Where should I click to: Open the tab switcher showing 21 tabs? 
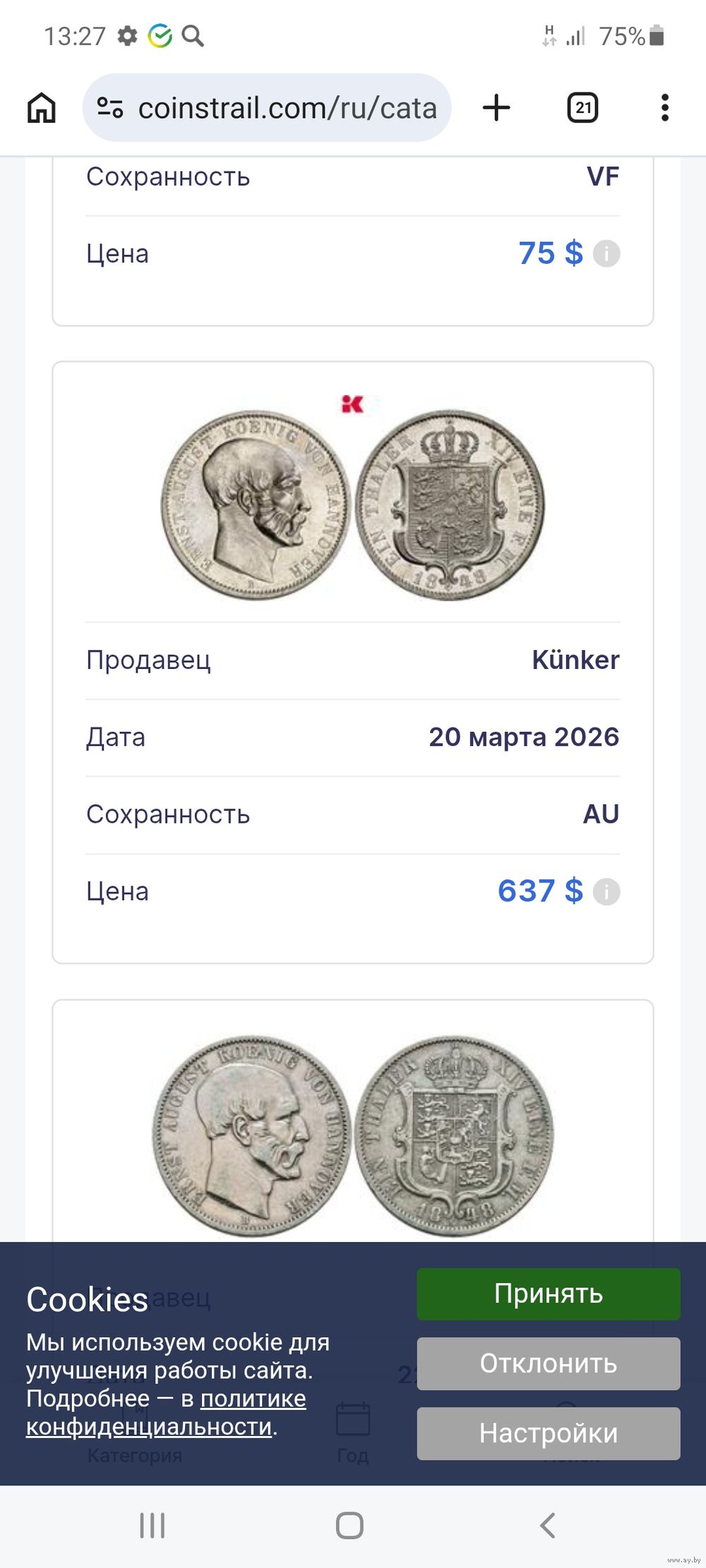tap(582, 108)
